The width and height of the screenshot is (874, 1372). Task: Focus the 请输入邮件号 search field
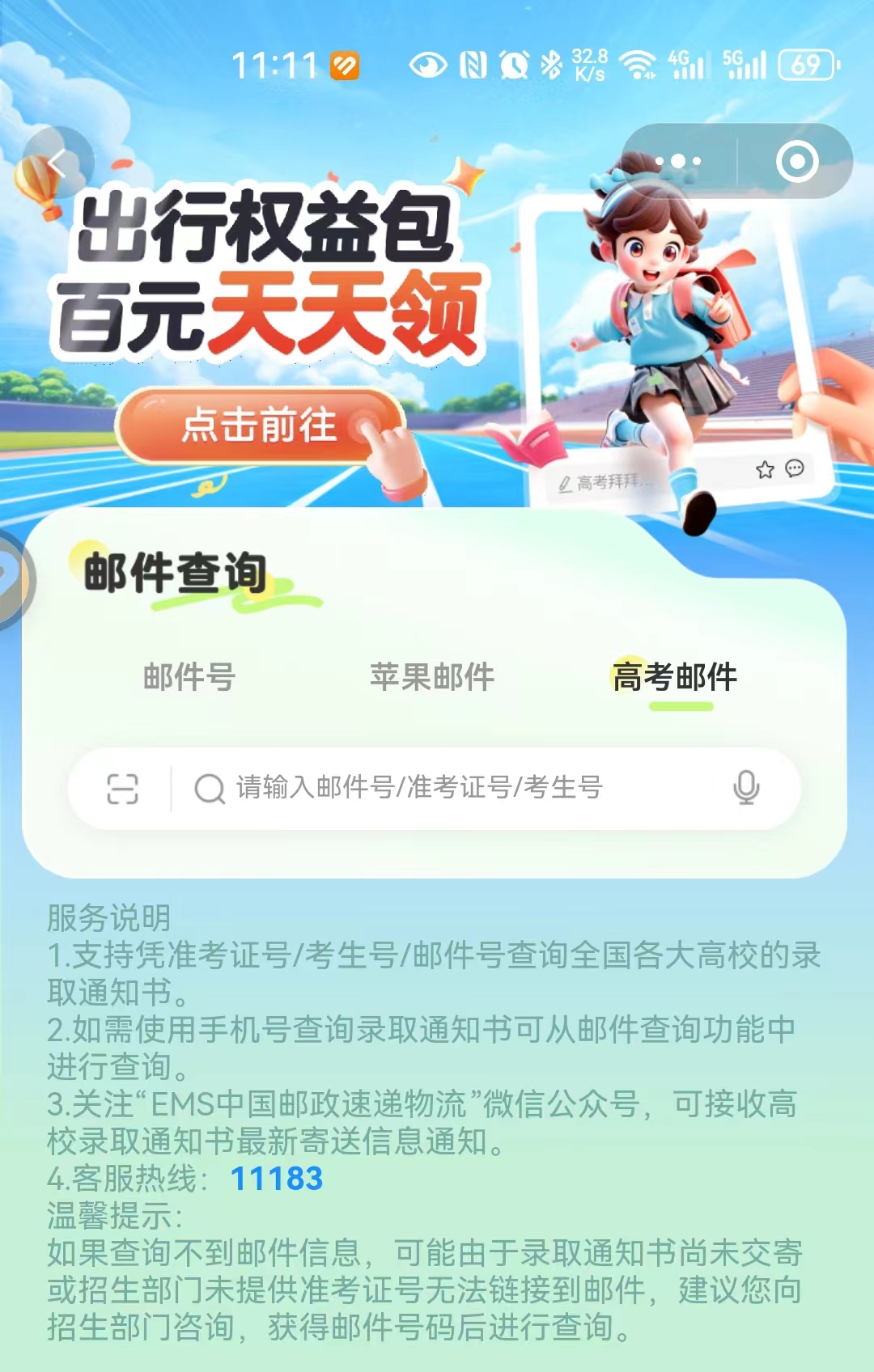click(453, 787)
